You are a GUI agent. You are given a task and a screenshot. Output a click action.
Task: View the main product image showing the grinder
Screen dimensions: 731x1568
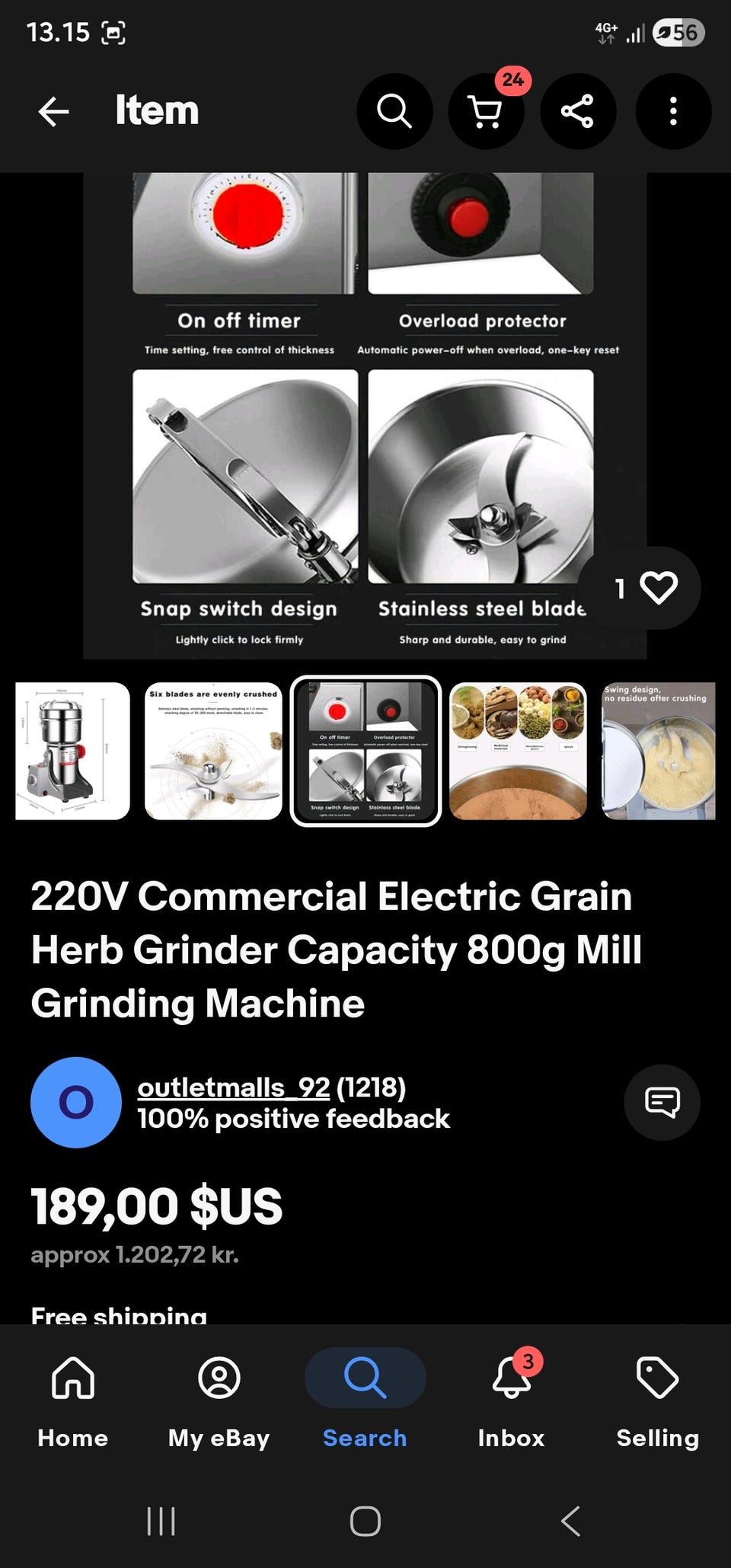72,751
